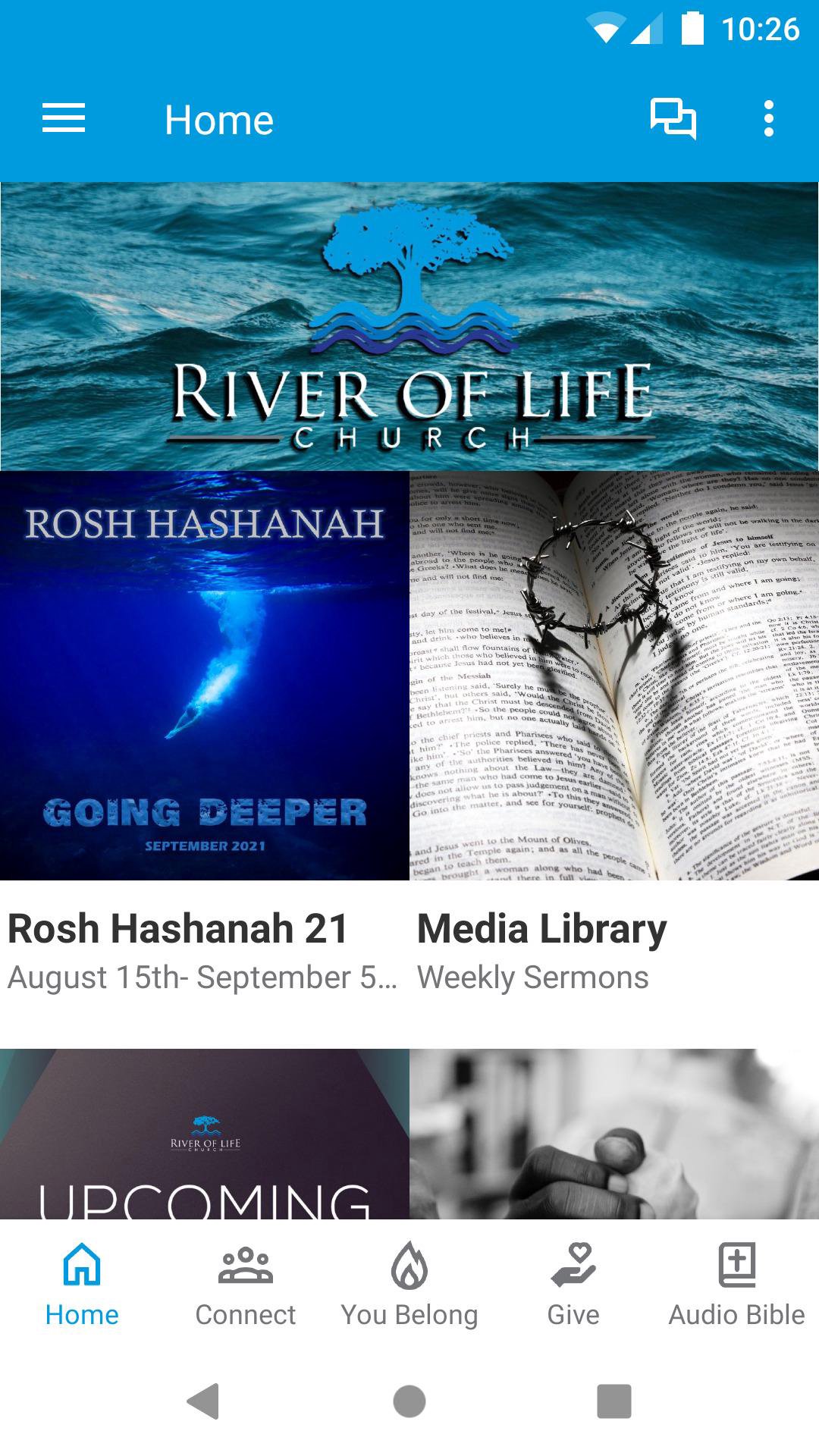Viewport: 819px width, 1456px height.
Task: Open the hamburger navigation drawer
Action: [64, 119]
